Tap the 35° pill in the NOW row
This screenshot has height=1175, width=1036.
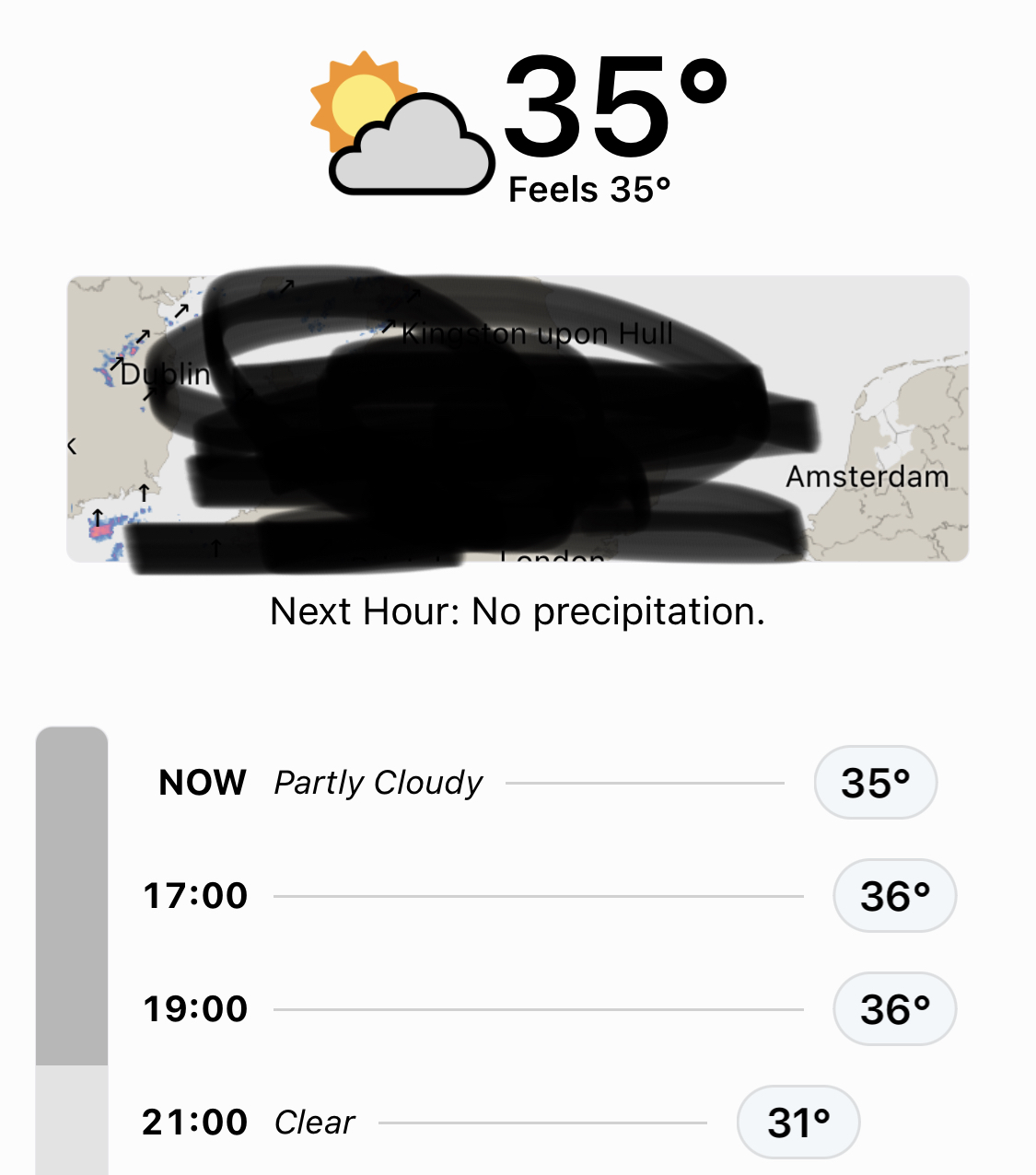click(x=875, y=783)
